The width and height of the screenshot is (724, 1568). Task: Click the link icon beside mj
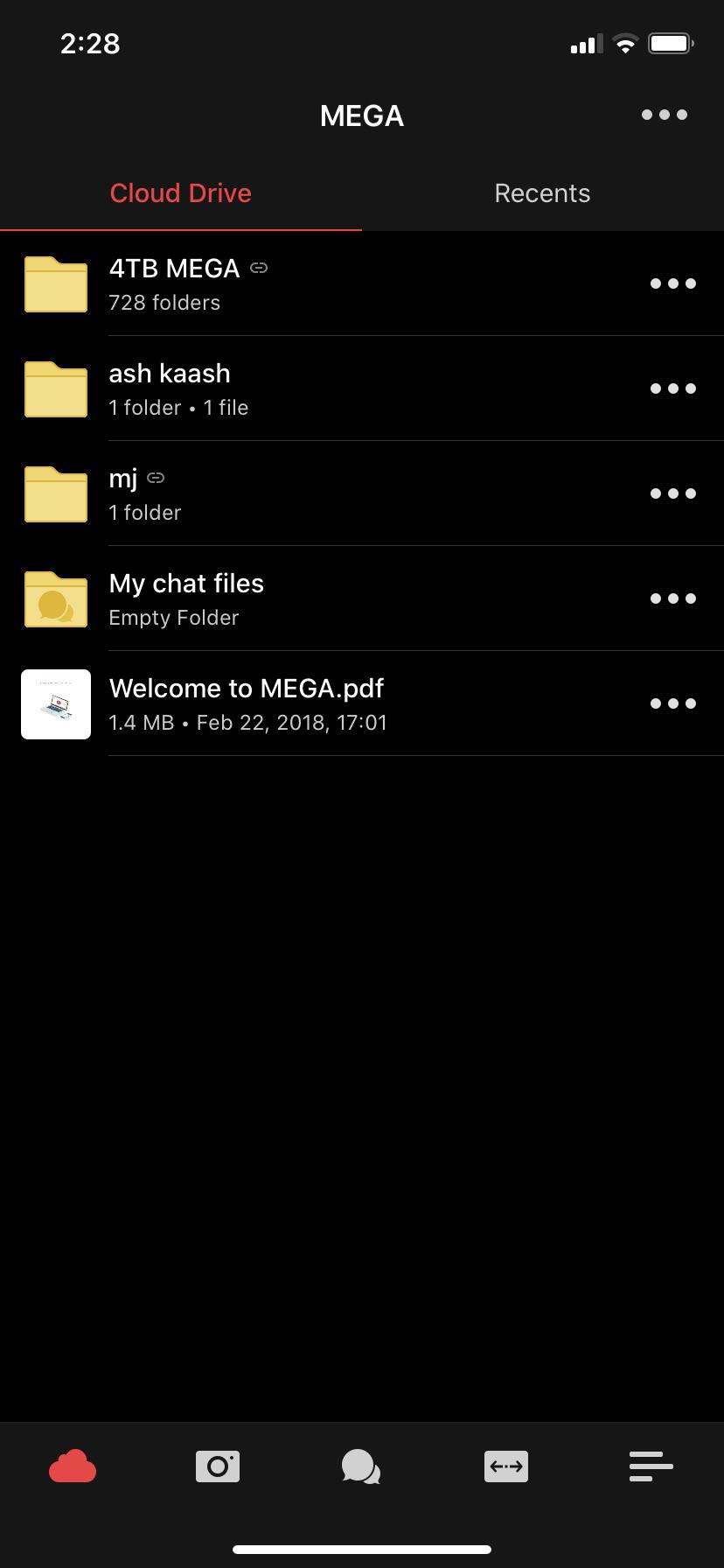[155, 479]
